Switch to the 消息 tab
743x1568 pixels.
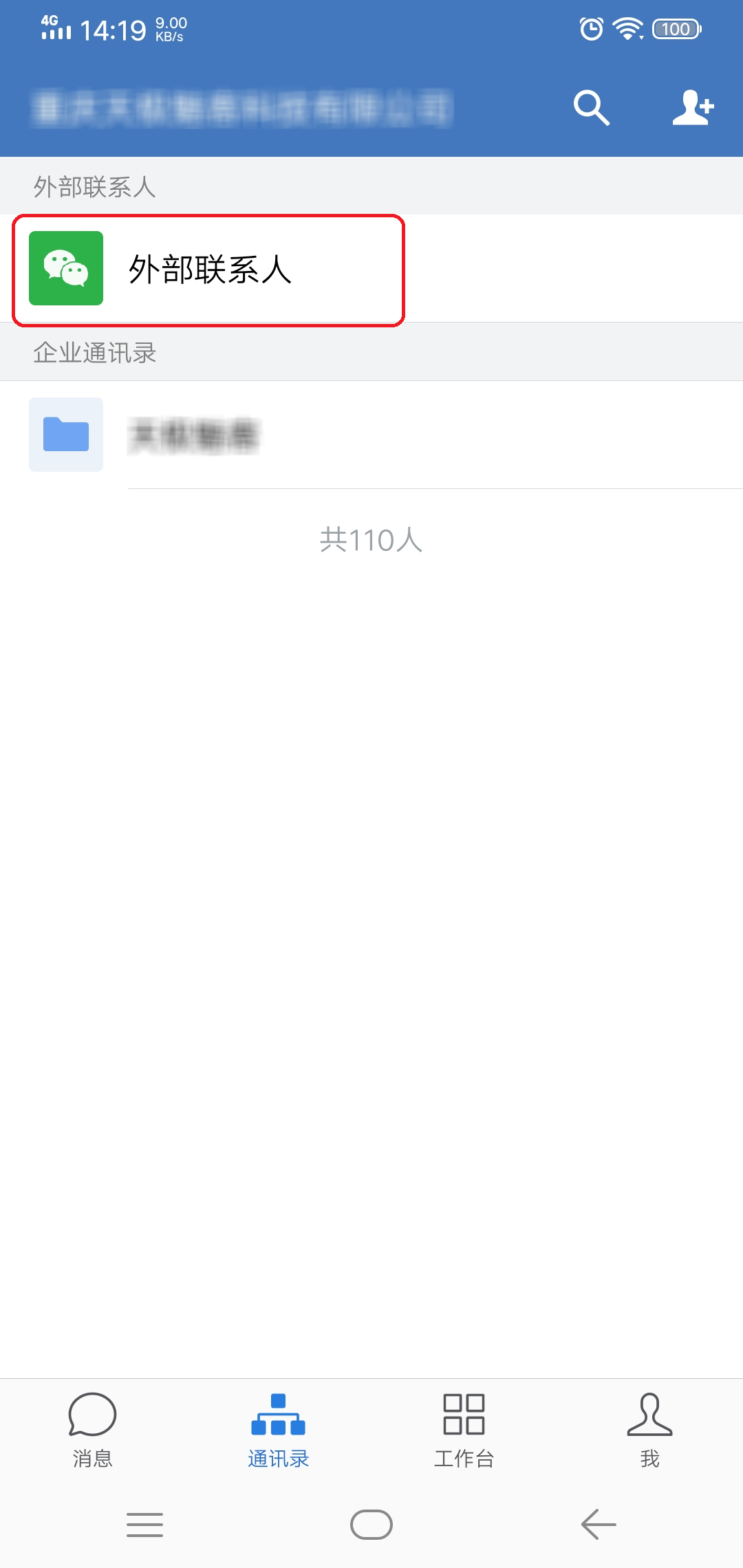(92, 1429)
